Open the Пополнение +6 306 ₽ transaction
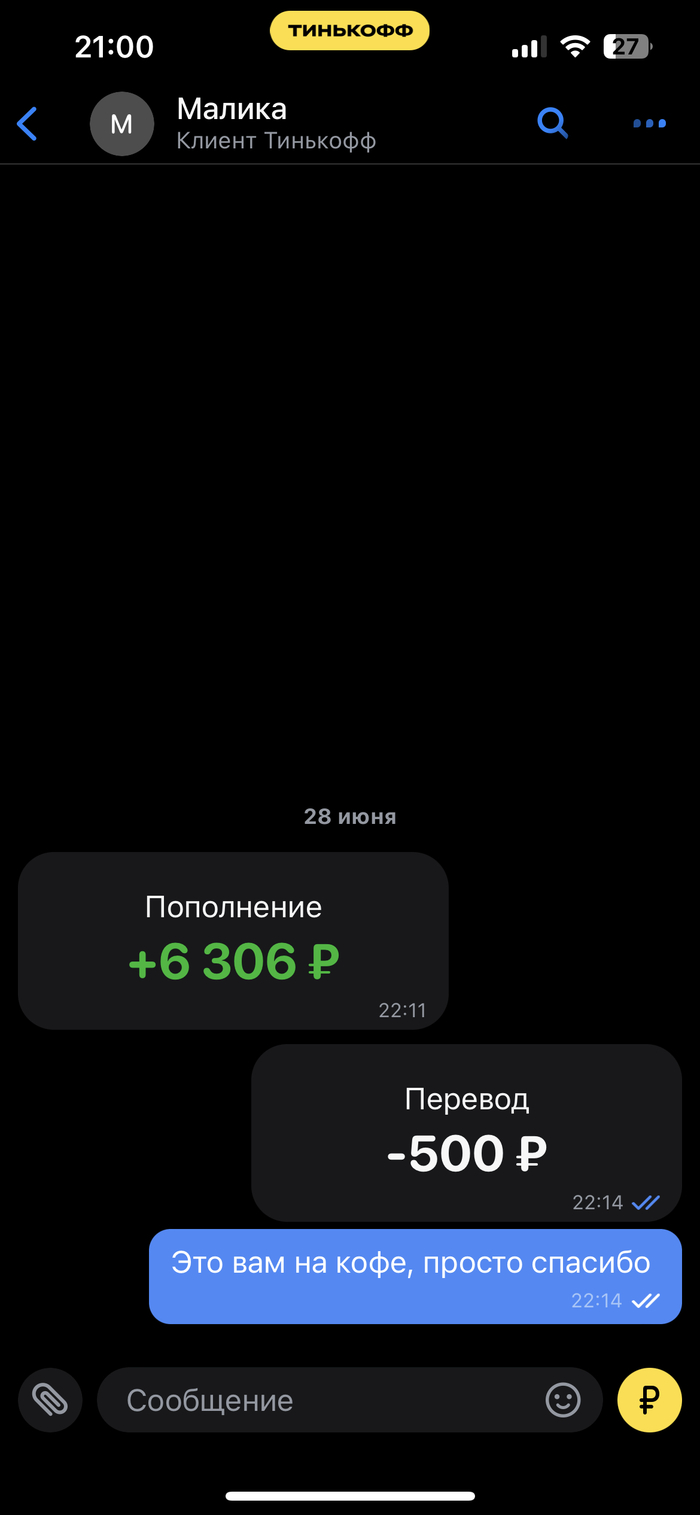Viewport: 700px width, 1515px height. [x=233, y=940]
